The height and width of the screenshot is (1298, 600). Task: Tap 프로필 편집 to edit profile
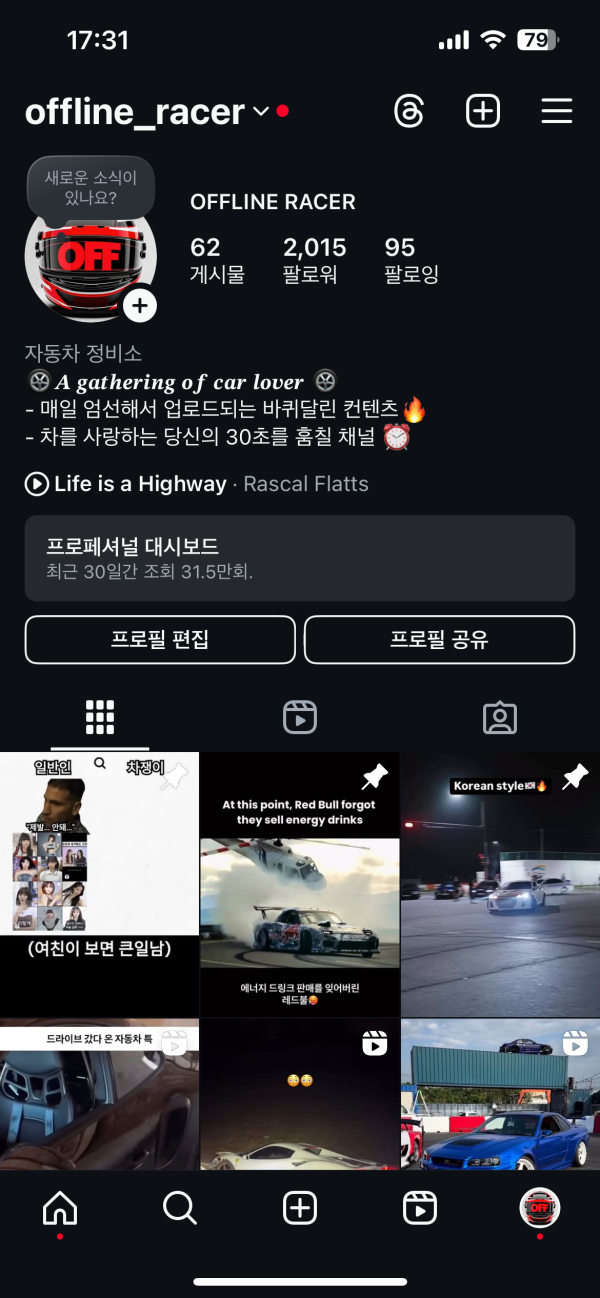coord(160,640)
